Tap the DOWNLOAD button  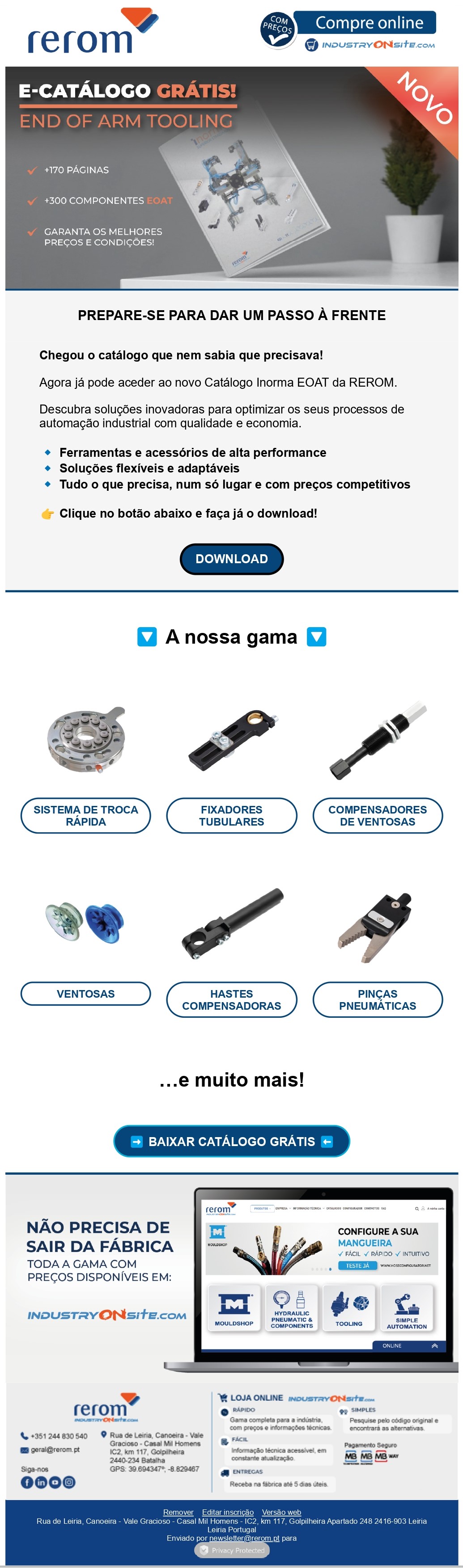(232, 559)
